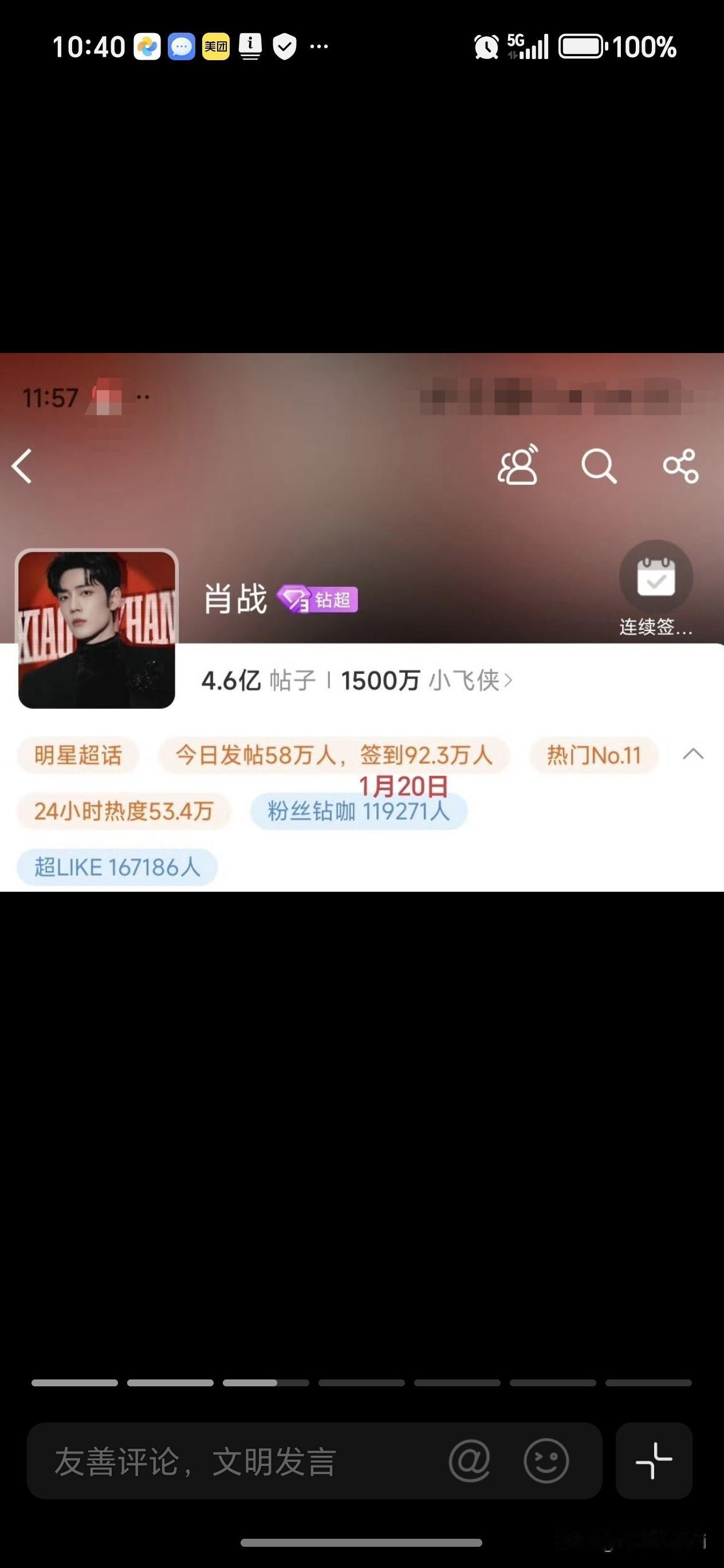This screenshot has width=724, height=1568.
Task: Collapse the stats tags with the chevron
Action: [x=692, y=755]
